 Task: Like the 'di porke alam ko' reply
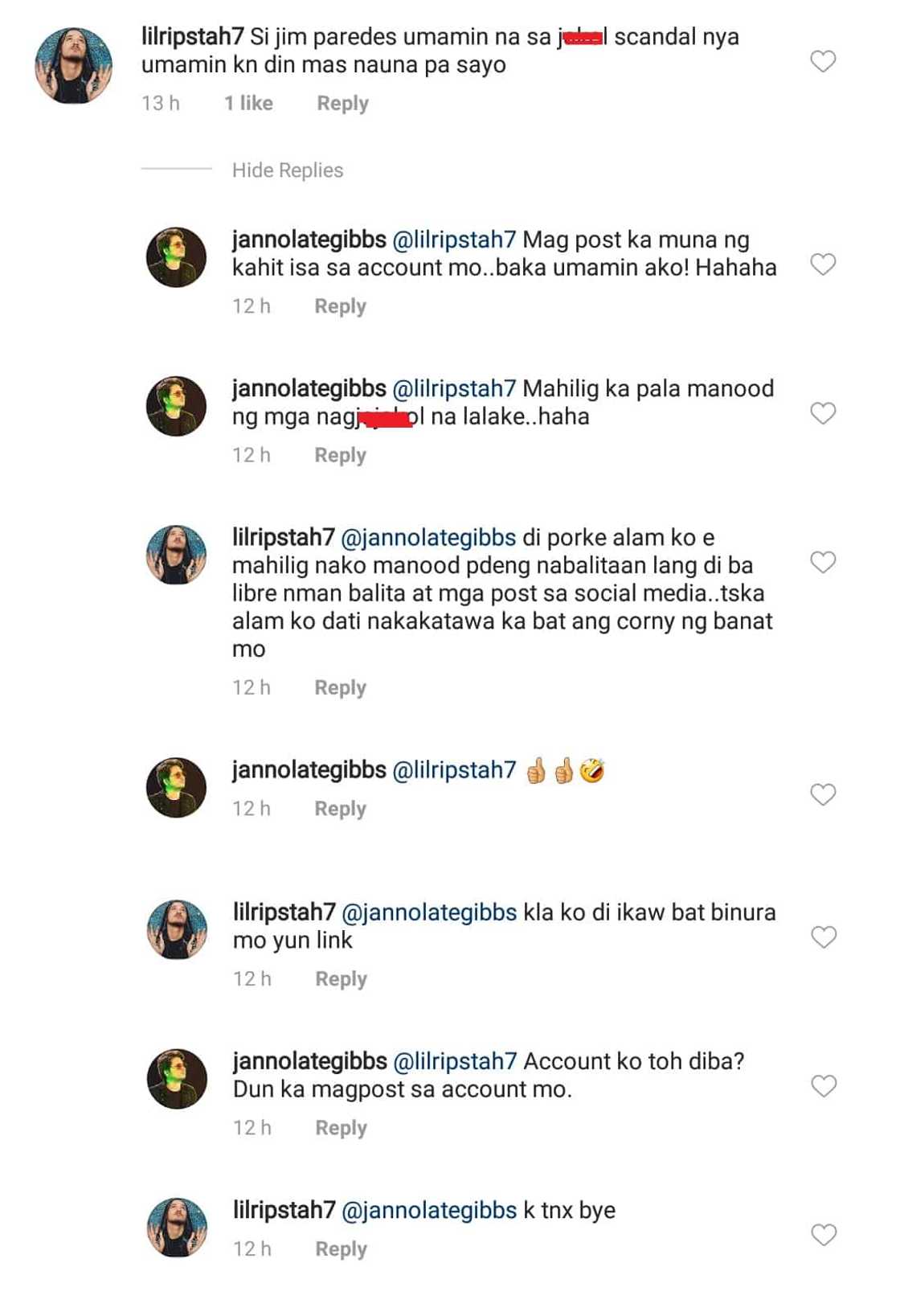823,562
